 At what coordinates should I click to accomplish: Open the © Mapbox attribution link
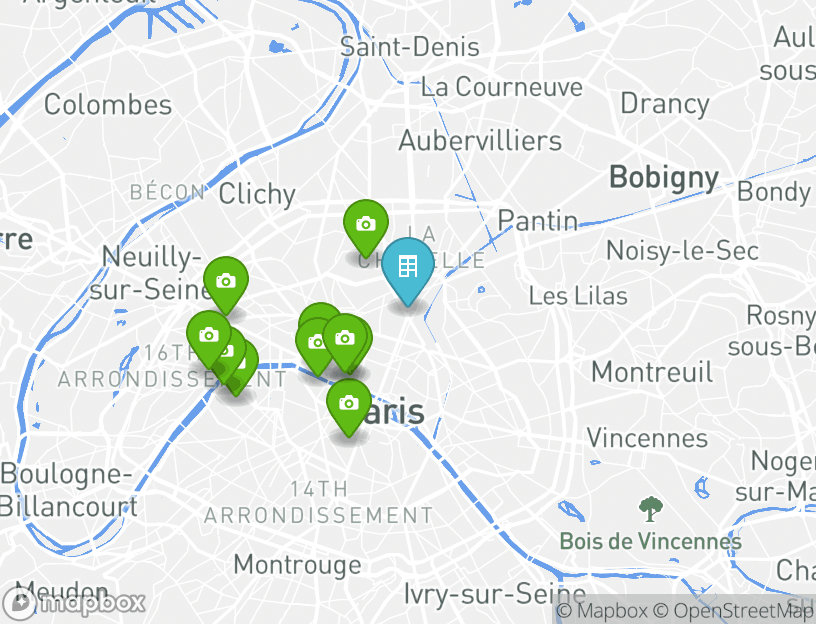pyautogui.click(x=602, y=610)
